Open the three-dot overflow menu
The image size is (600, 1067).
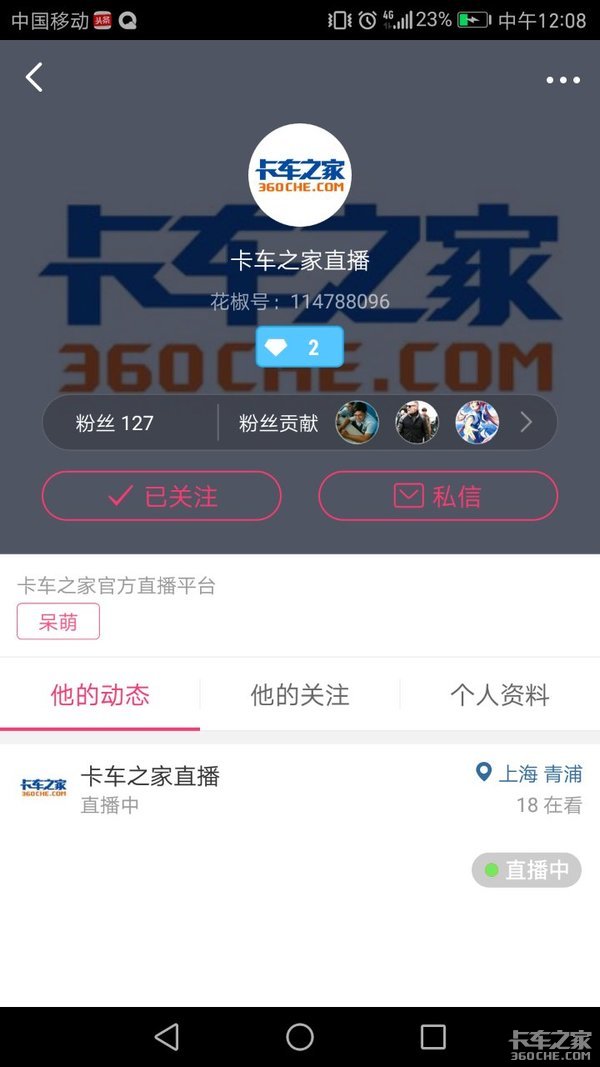[562, 80]
